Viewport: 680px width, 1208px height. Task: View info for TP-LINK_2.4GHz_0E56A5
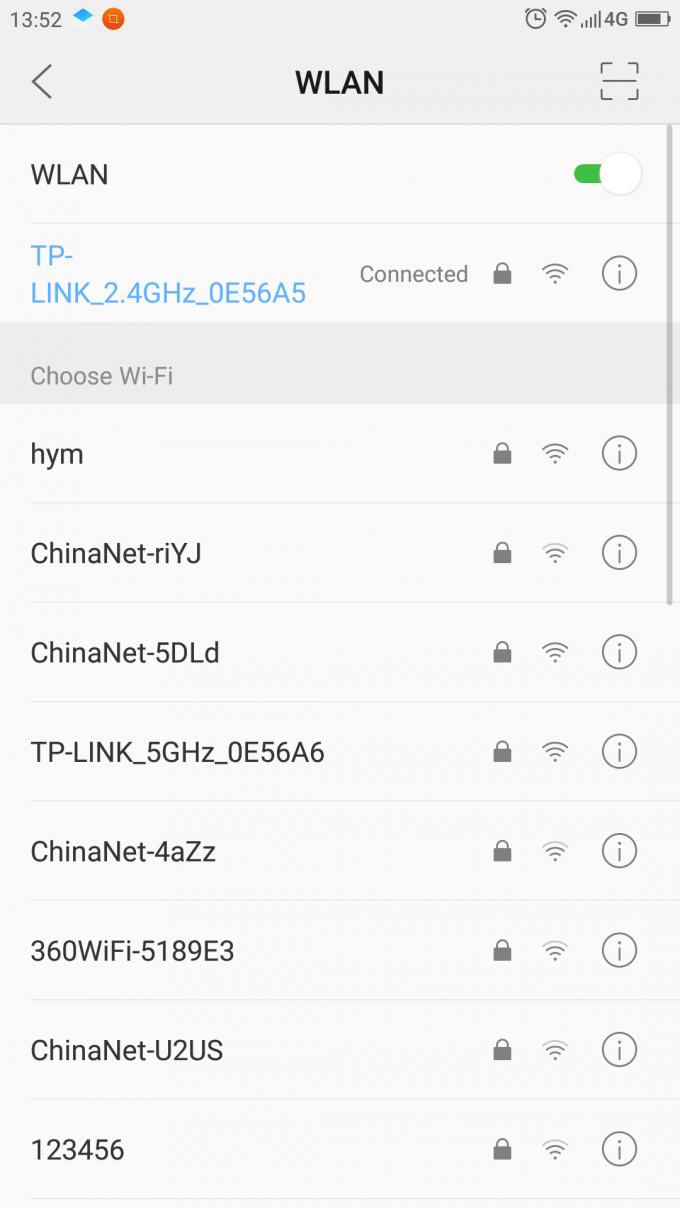619,273
